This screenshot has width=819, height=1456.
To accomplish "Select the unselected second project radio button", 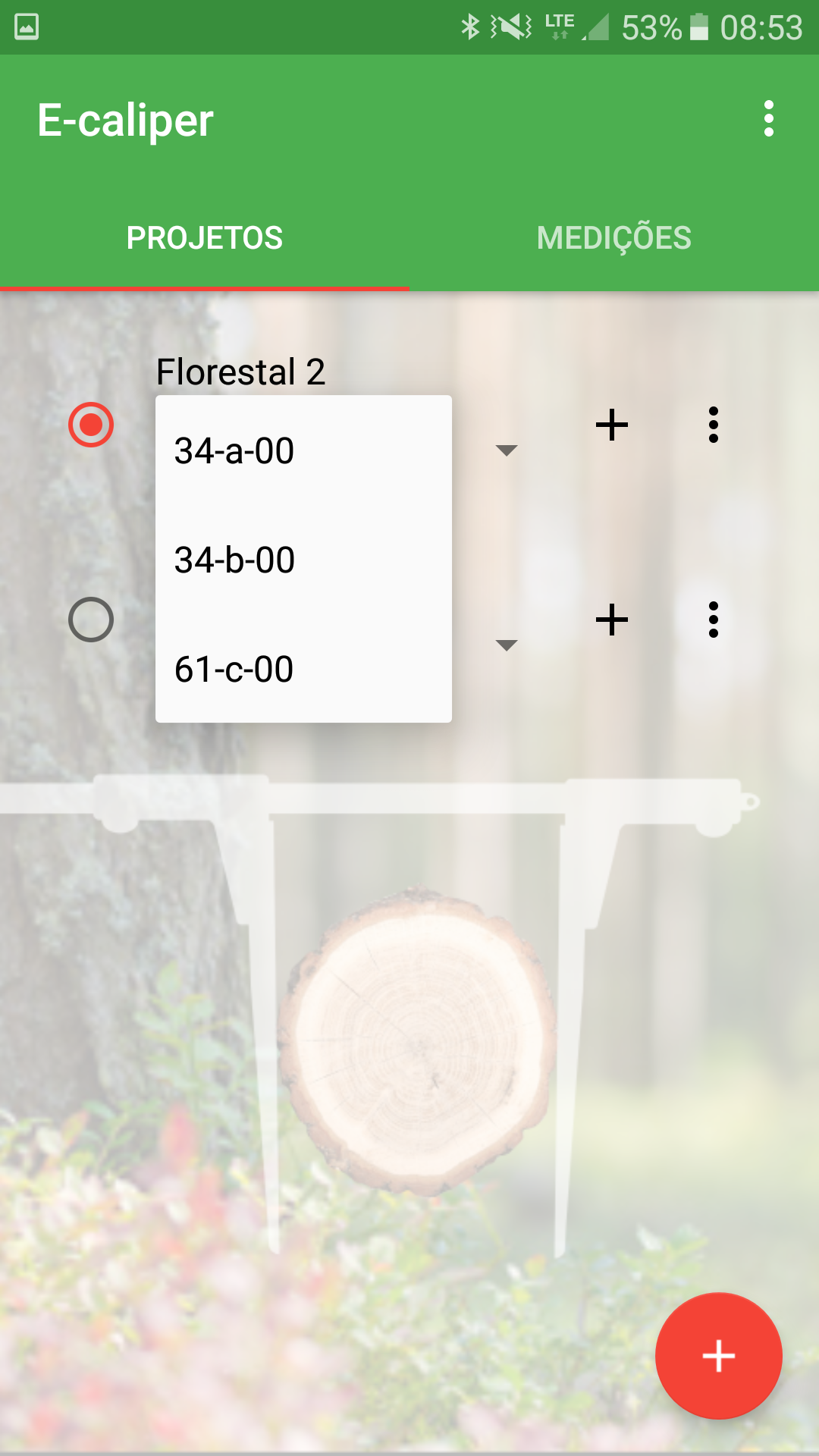I will pos(91,620).
